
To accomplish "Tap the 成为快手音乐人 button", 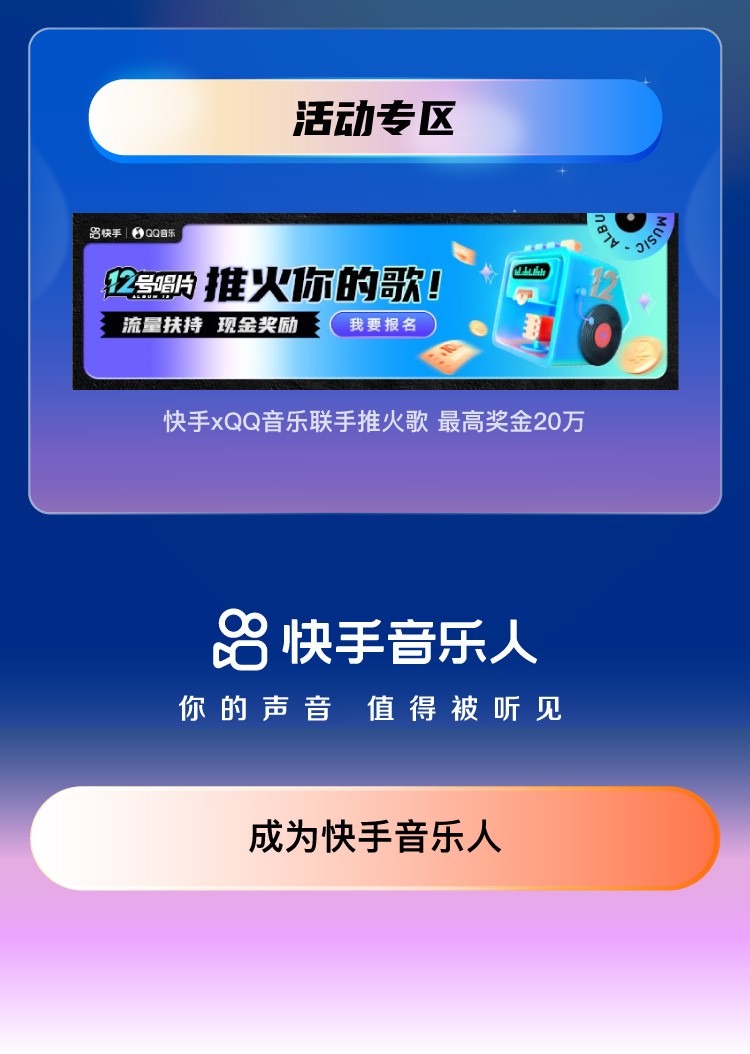I will [375, 838].
